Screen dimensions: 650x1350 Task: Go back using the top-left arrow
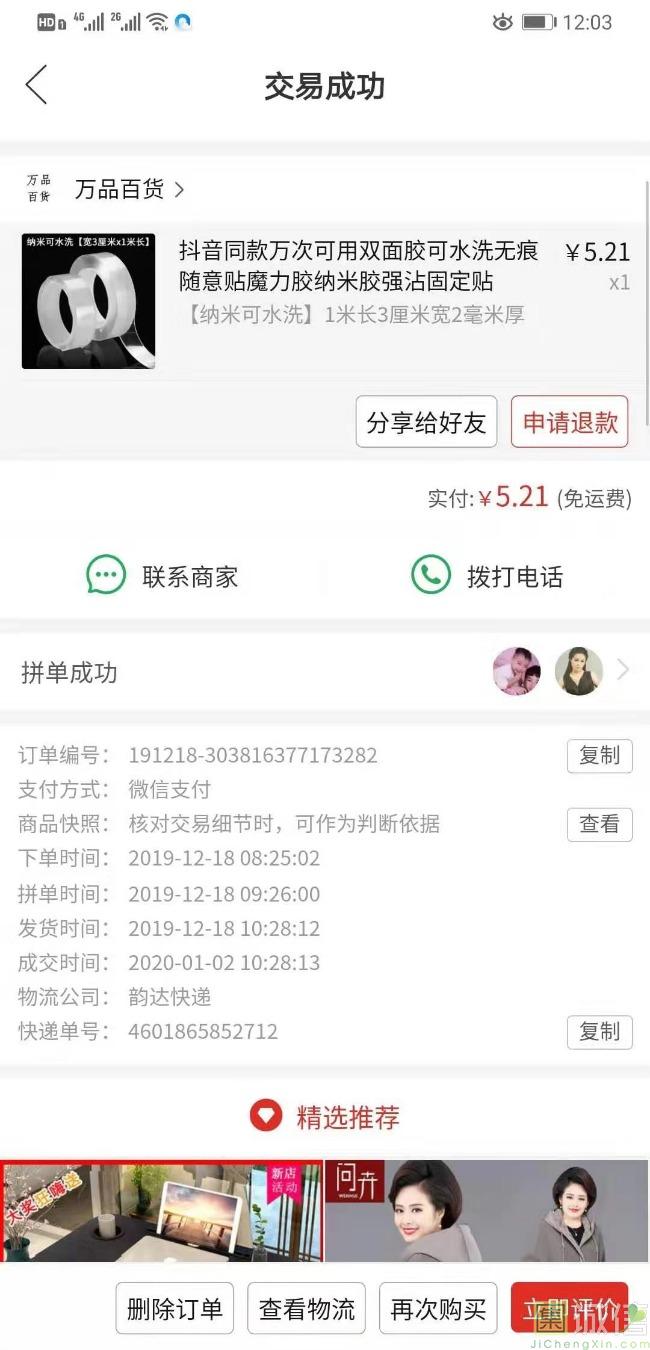click(x=36, y=85)
